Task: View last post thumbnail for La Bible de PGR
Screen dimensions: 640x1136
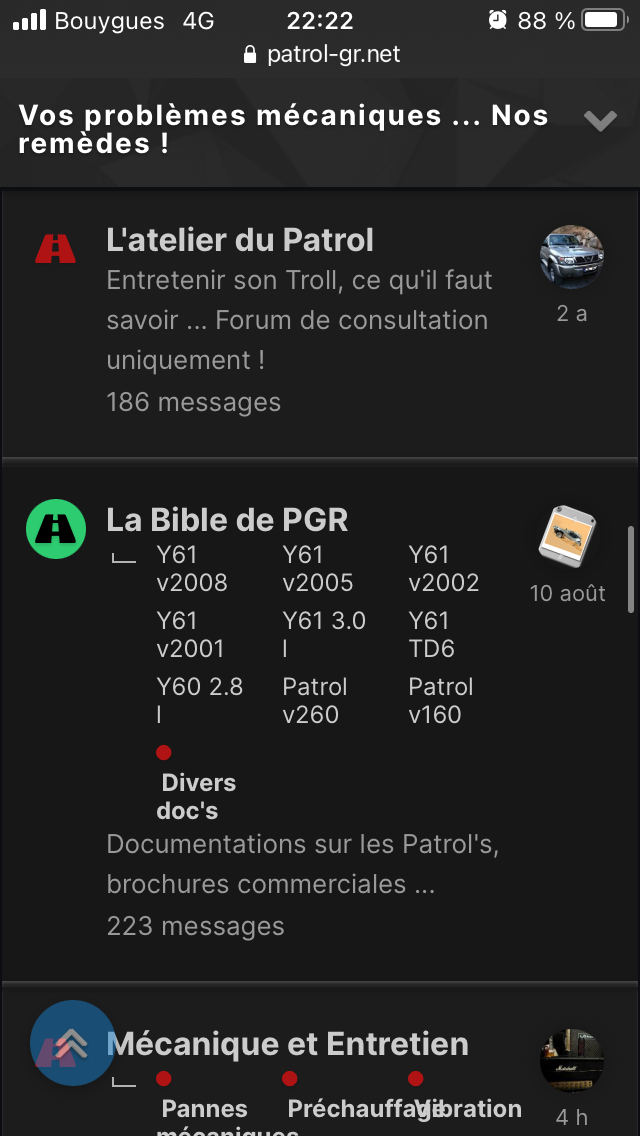Action: 567,537
